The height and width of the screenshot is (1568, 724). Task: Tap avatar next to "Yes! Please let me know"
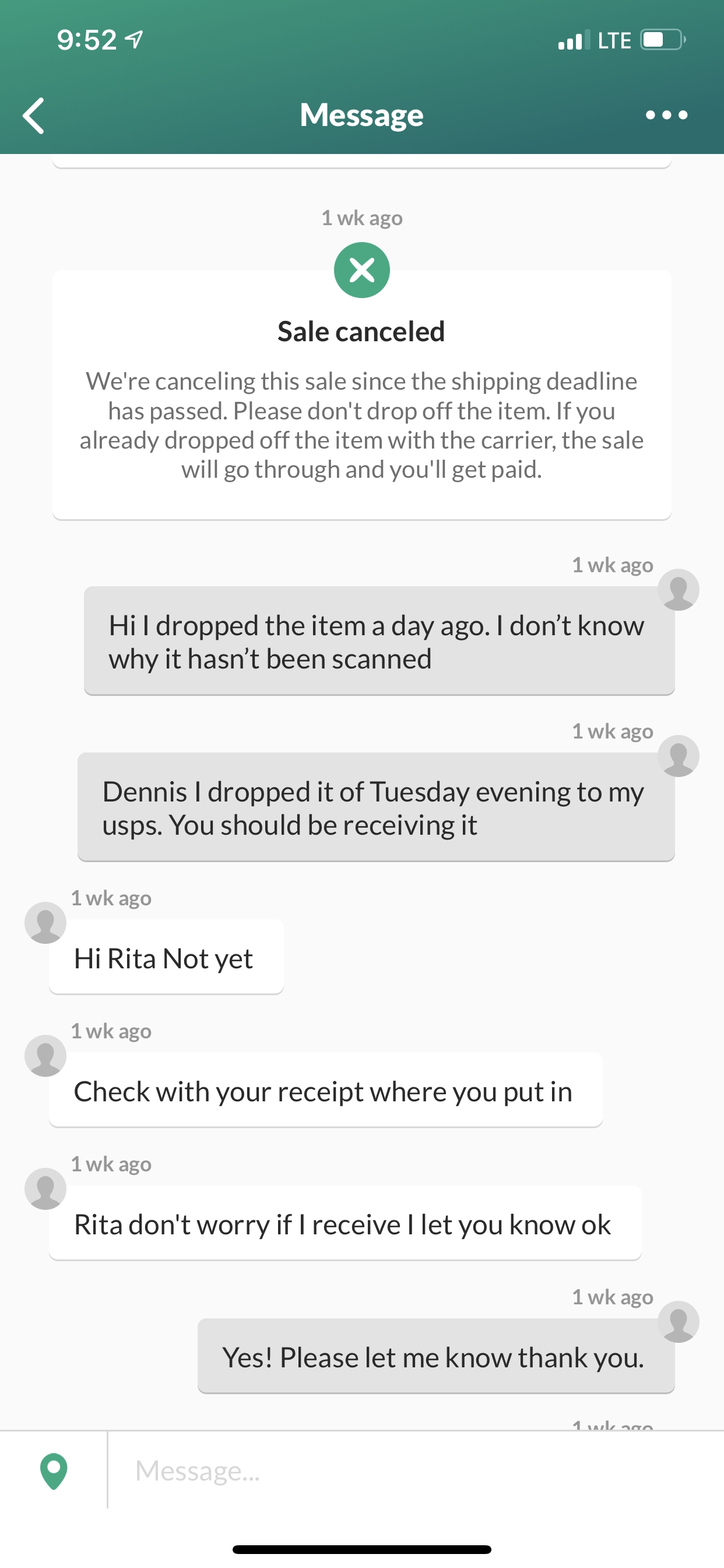679,1321
